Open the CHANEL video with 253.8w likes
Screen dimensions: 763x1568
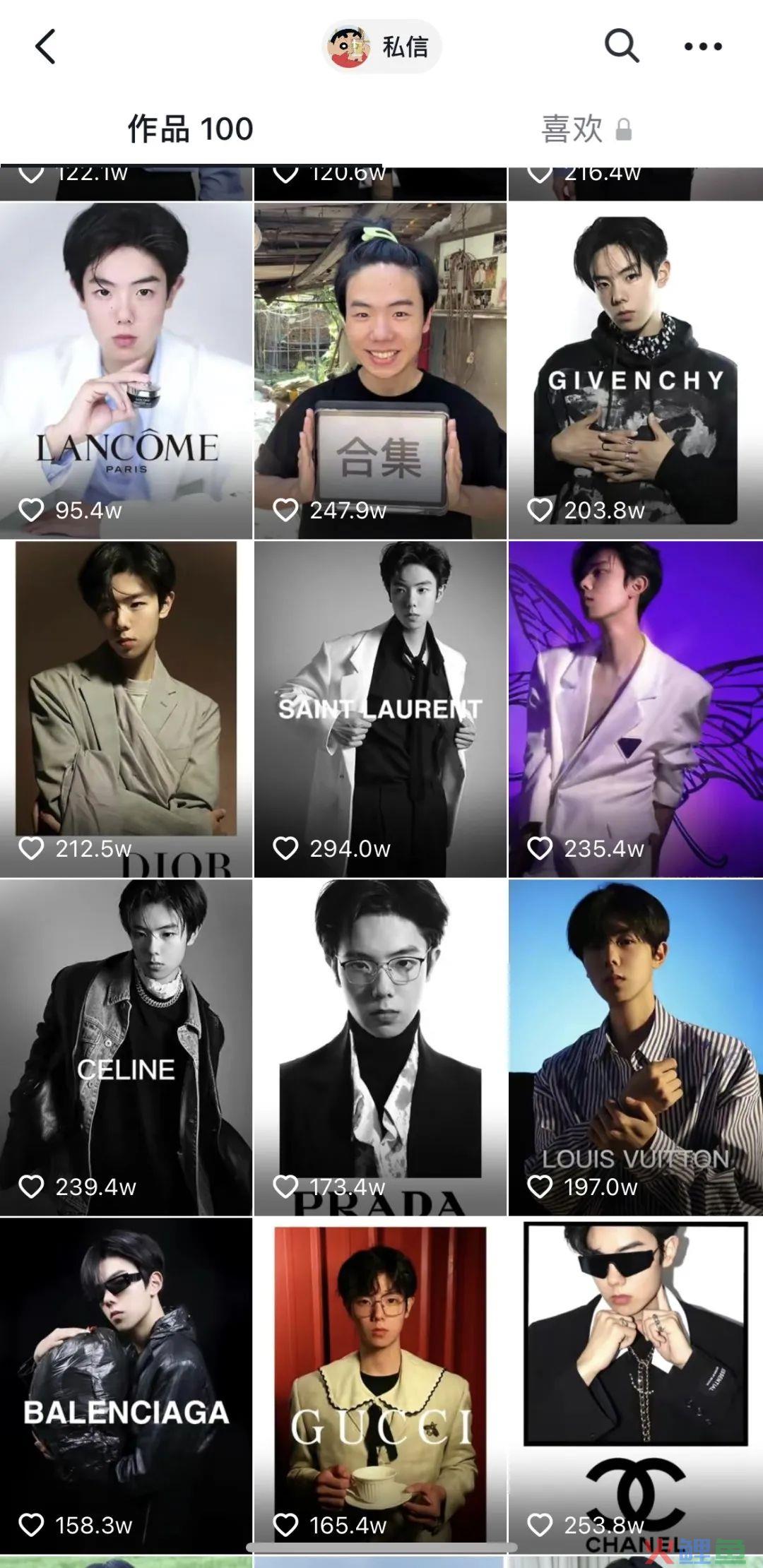[635, 1384]
